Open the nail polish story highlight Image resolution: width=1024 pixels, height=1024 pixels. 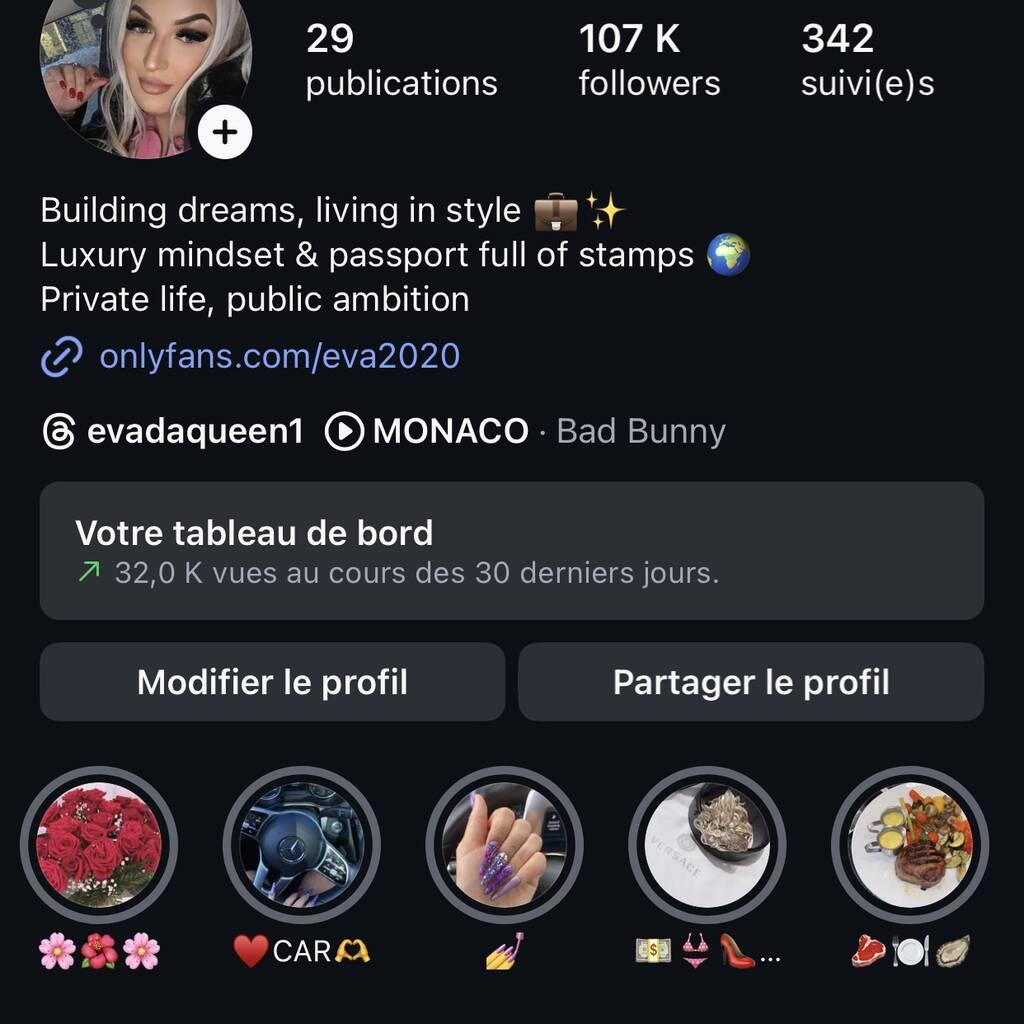tap(504, 846)
